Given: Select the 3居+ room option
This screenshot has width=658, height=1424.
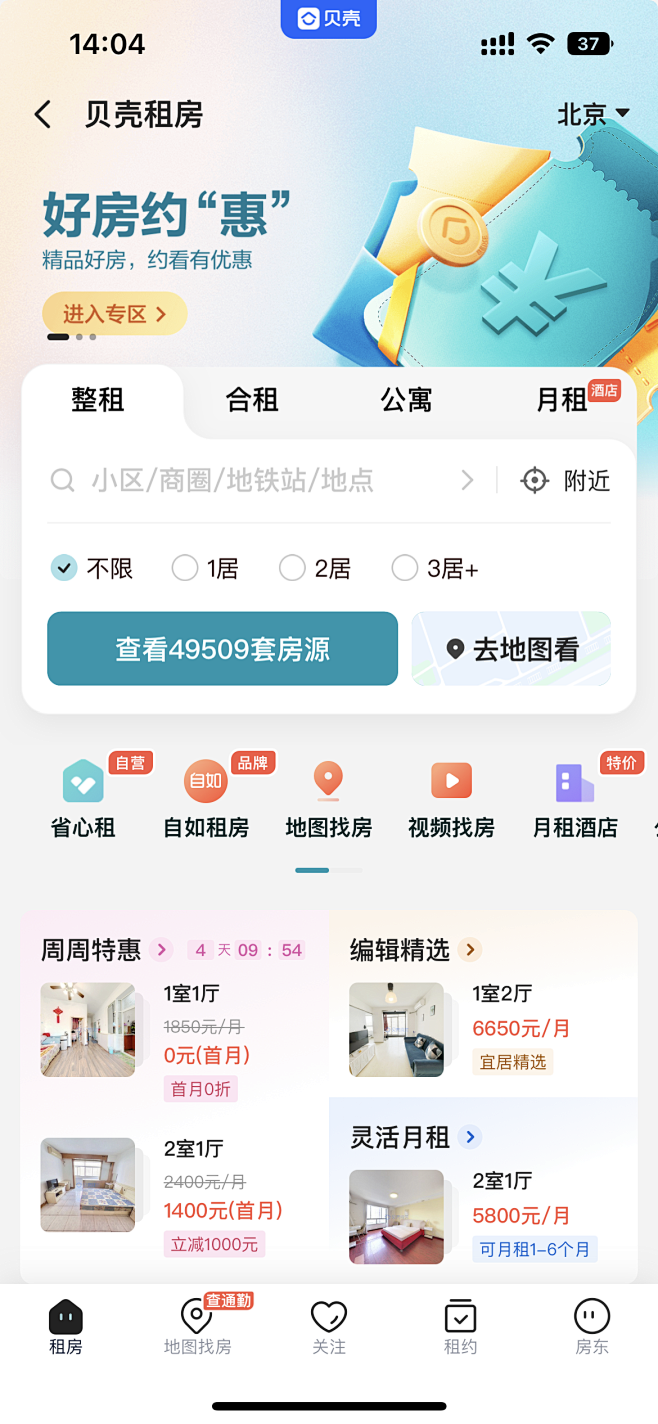Looking at the screenshot, I should 435,569.
